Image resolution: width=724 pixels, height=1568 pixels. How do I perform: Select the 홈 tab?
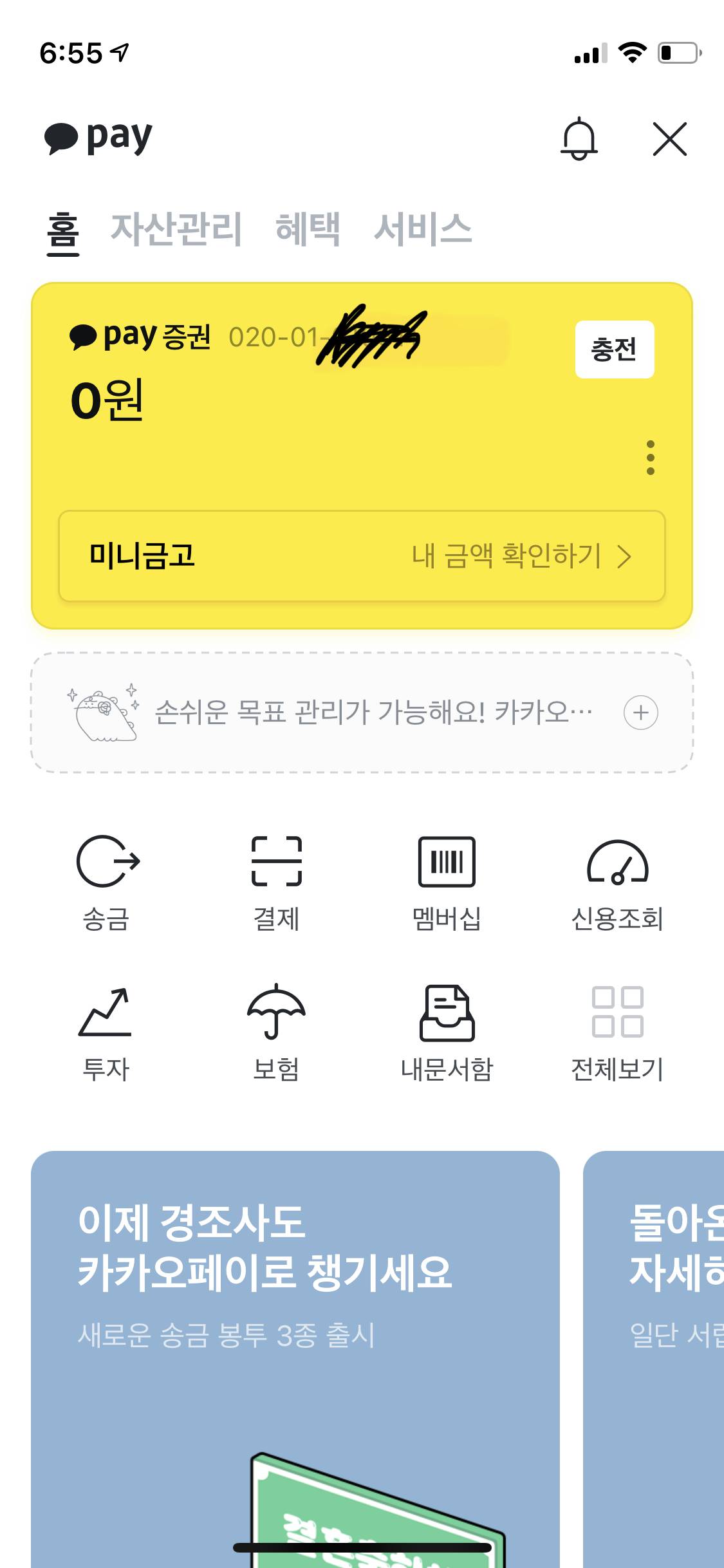coord(63,230)
